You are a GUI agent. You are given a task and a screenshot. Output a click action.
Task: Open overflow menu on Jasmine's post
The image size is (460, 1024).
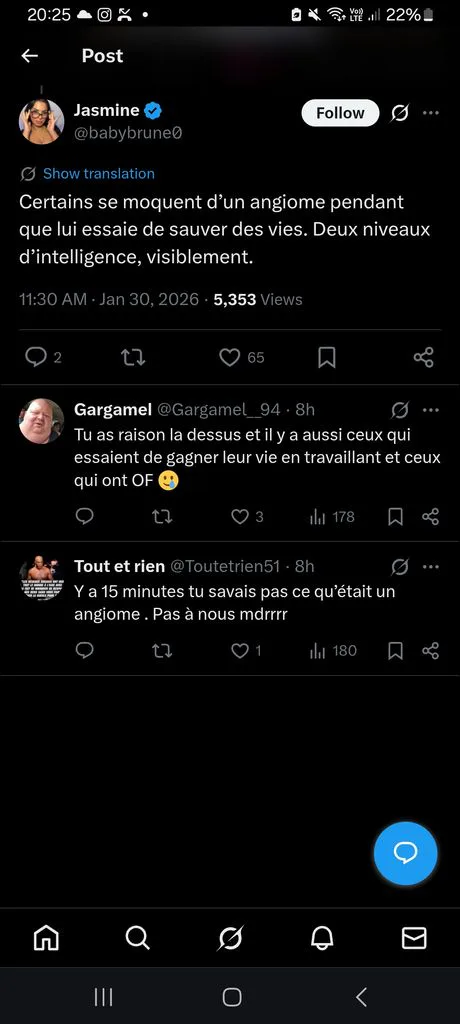(431, 113)
